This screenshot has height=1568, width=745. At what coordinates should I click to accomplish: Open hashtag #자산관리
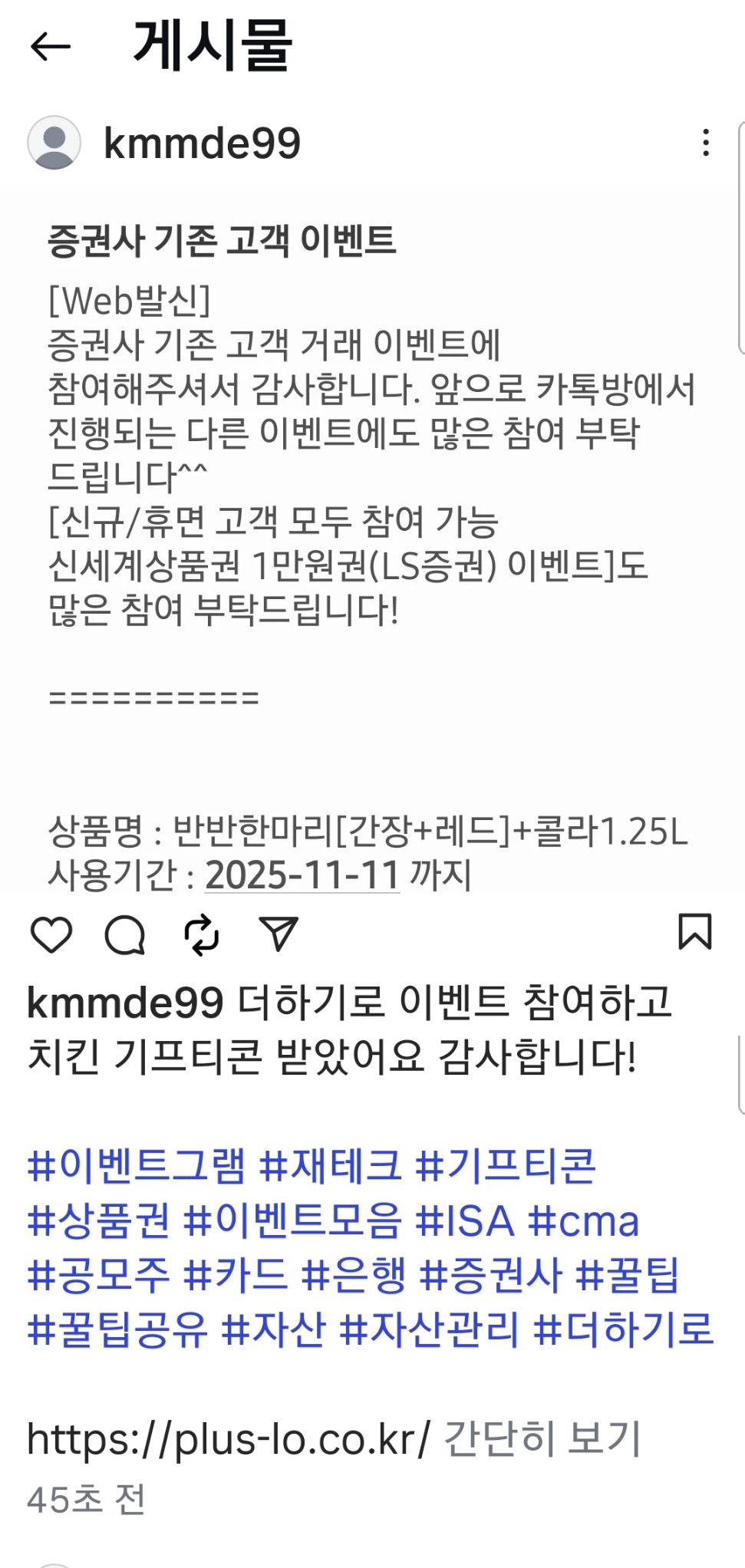click(429, 1329)
